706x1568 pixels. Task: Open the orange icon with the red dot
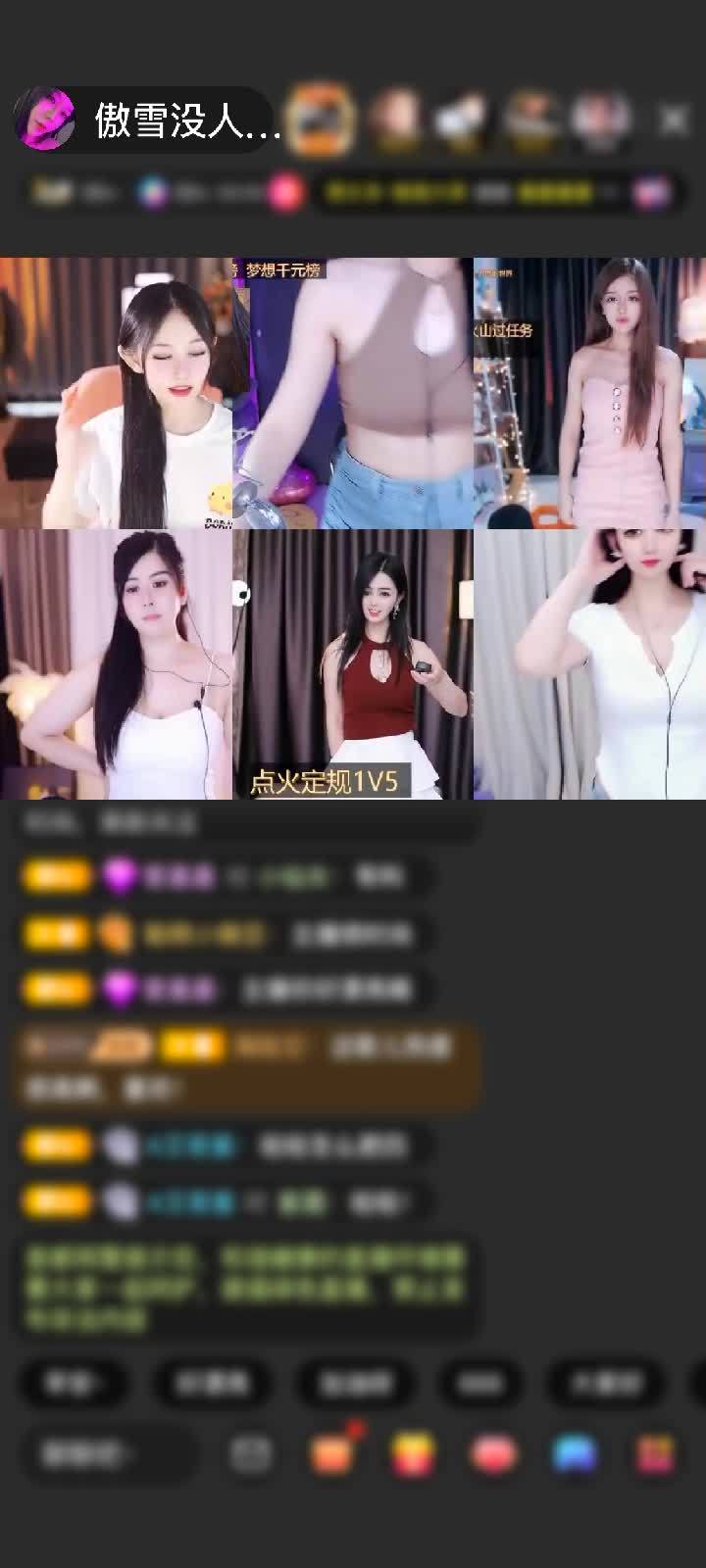tap(331, 1454)
